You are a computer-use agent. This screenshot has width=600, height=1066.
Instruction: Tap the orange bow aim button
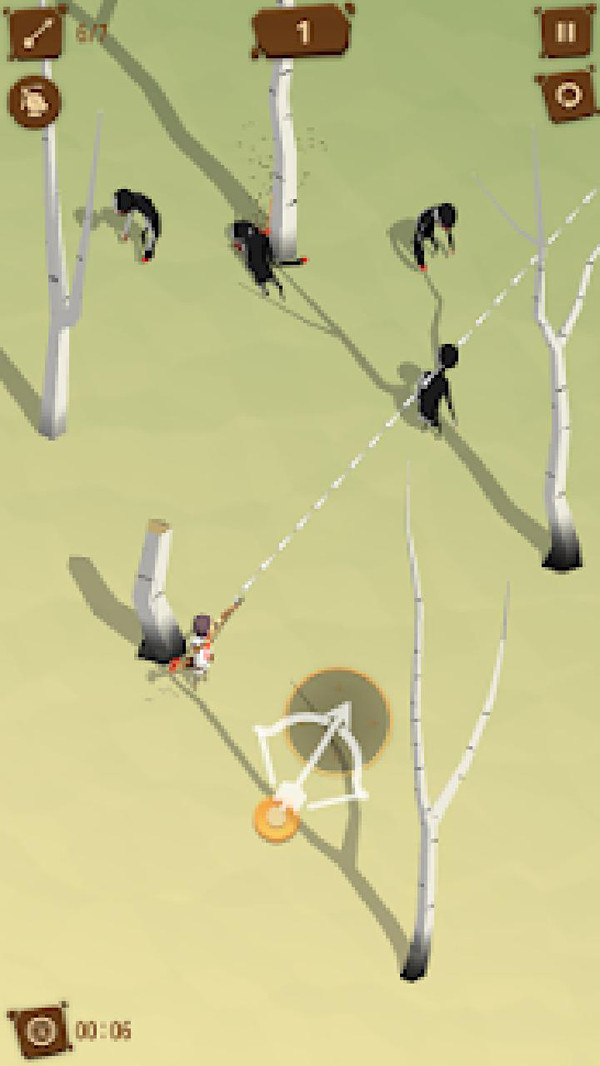pos(276,817)
